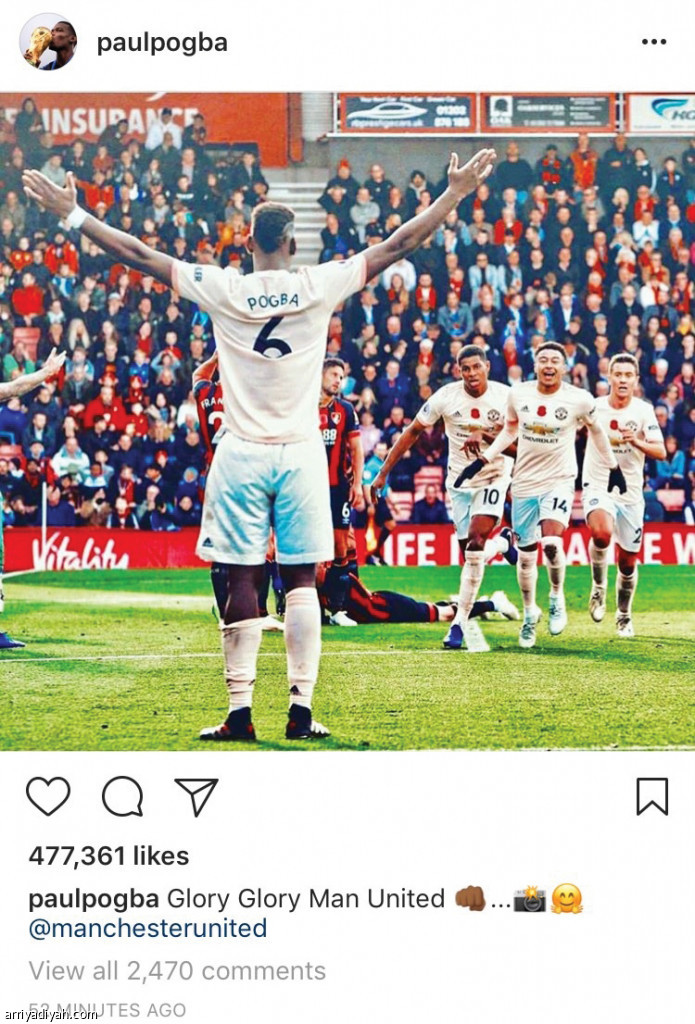Save the post with bookmark icon
The image size is (695, 1024).
[x=652, y=797]
